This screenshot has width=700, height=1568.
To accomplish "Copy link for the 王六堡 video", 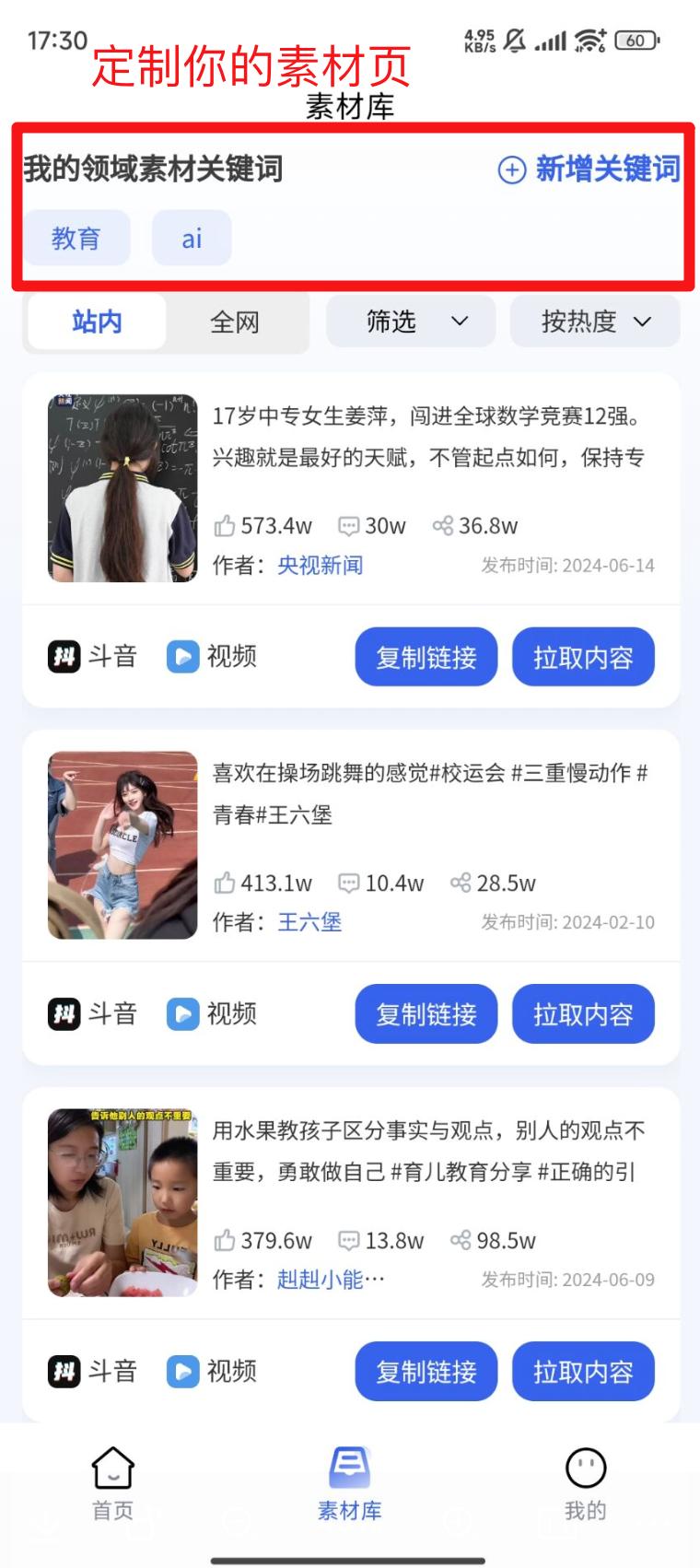I will coord(426,1014).
